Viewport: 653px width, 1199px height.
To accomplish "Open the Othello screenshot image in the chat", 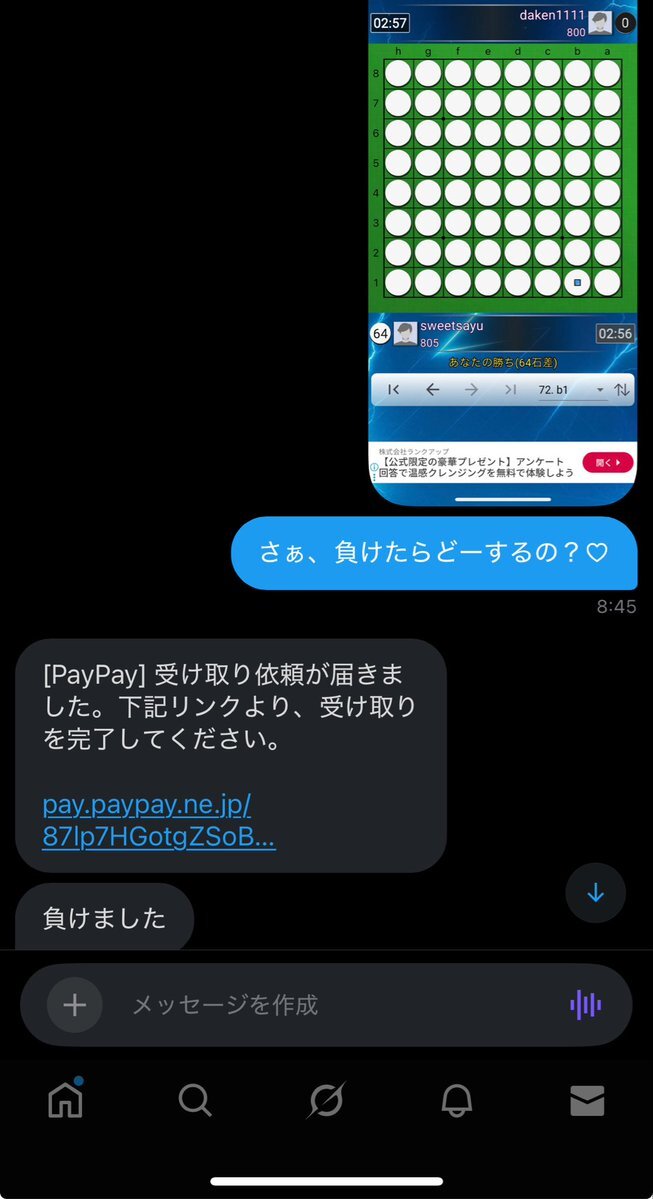I will click(502, 250).
